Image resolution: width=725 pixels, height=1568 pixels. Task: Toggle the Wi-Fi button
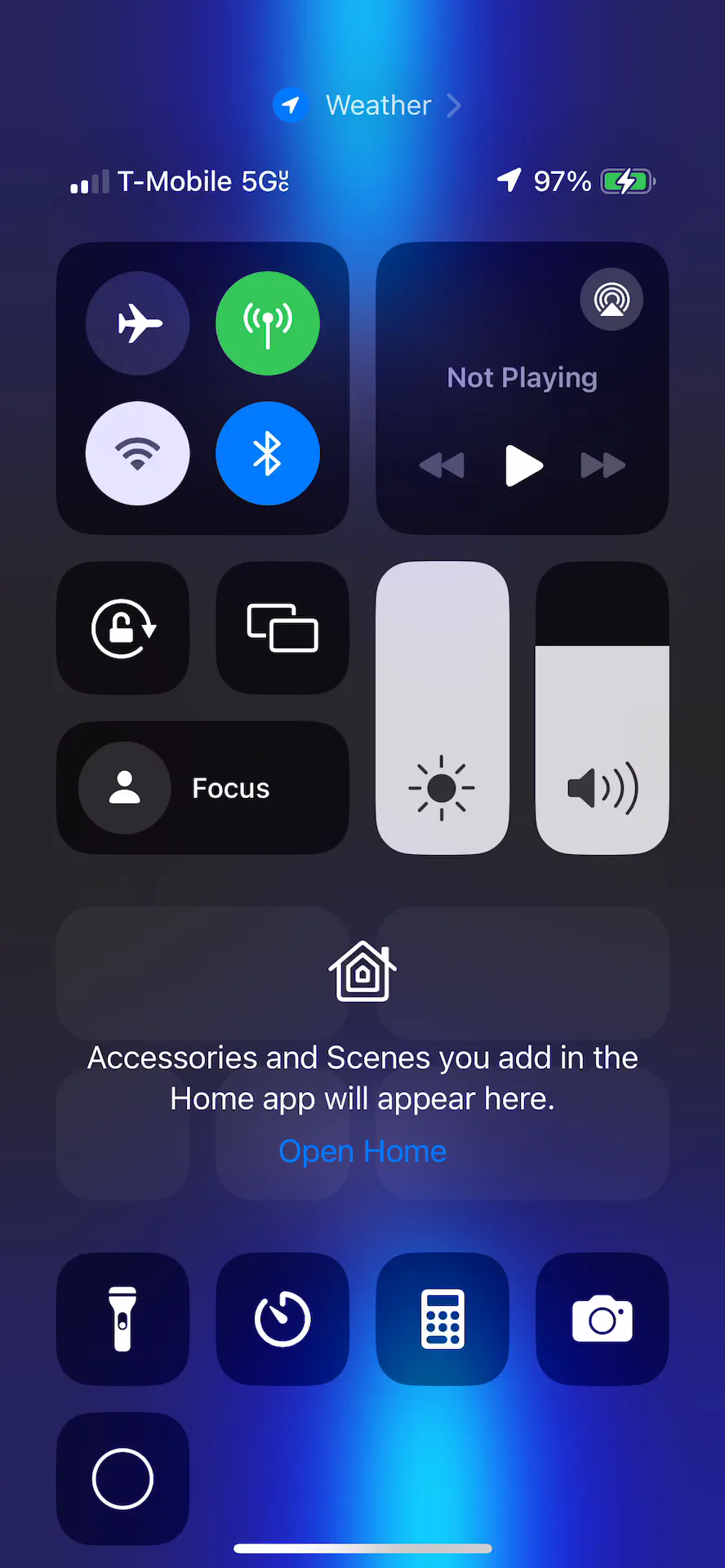point(138,453)
